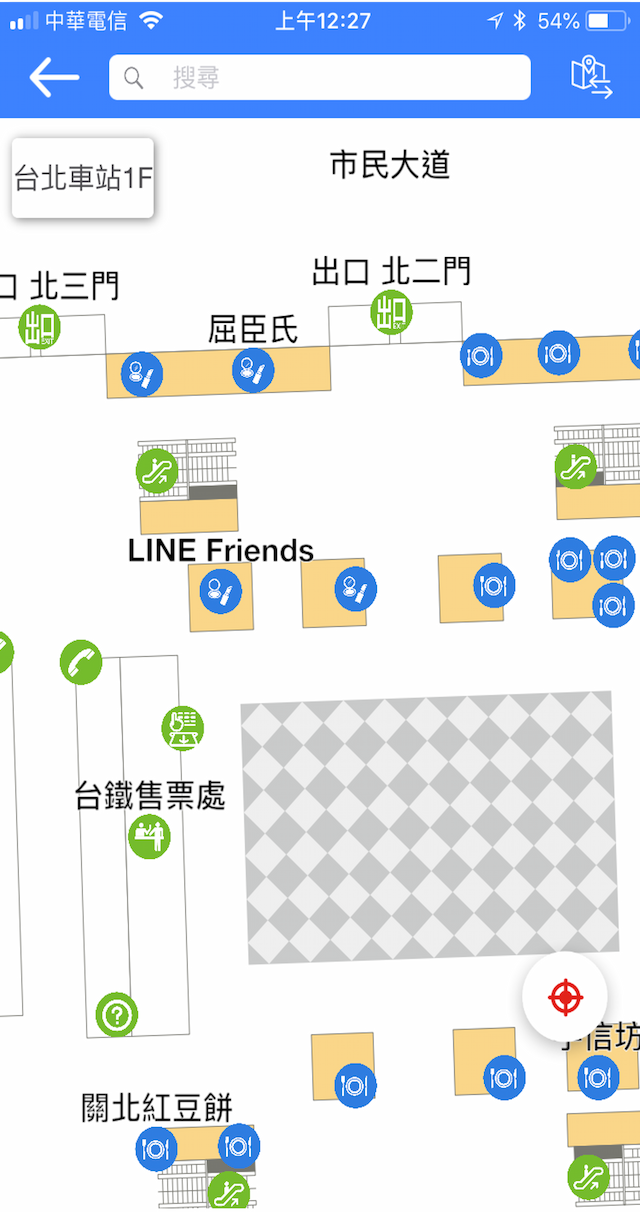
Task: Tap the ticket machine marker above 台鐵售票處
Action: pyautogui.click(x=183, y=728)
